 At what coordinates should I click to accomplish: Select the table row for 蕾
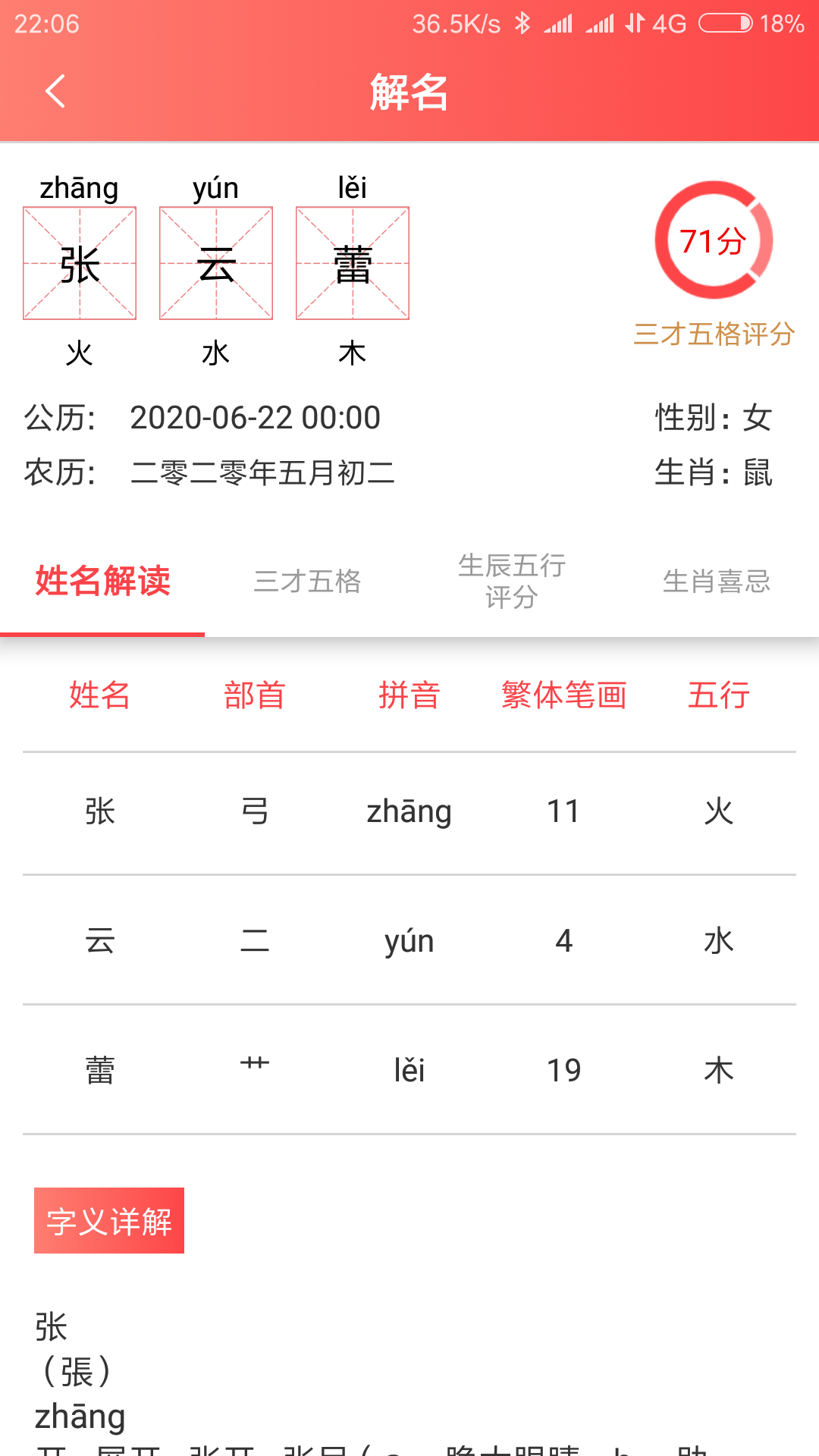coord(409,1068)
